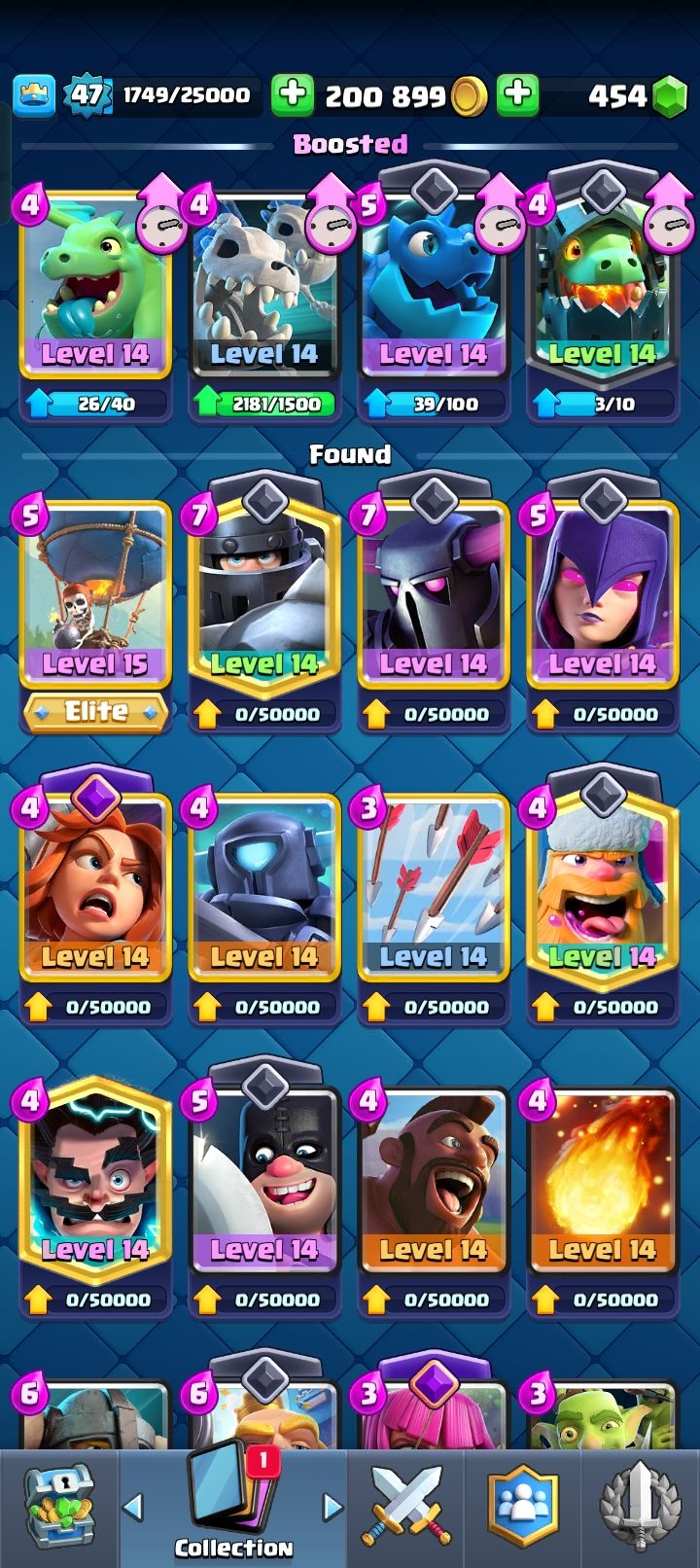Select the Inferno Dragon card
This screenshot has height=1568, width=700.
[602, 287]
